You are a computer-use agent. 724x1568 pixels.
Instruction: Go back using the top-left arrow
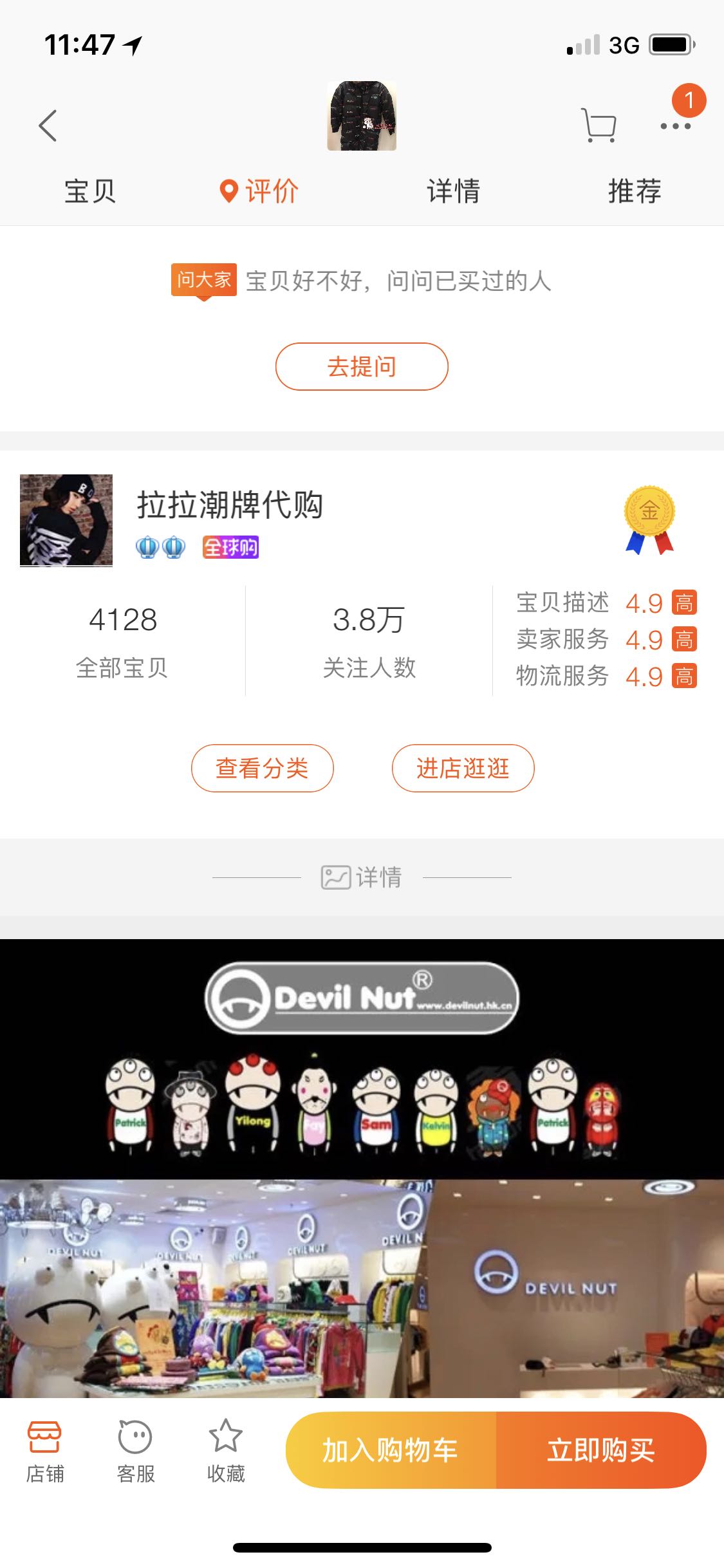pyautogui.click(x=48, y=126)
